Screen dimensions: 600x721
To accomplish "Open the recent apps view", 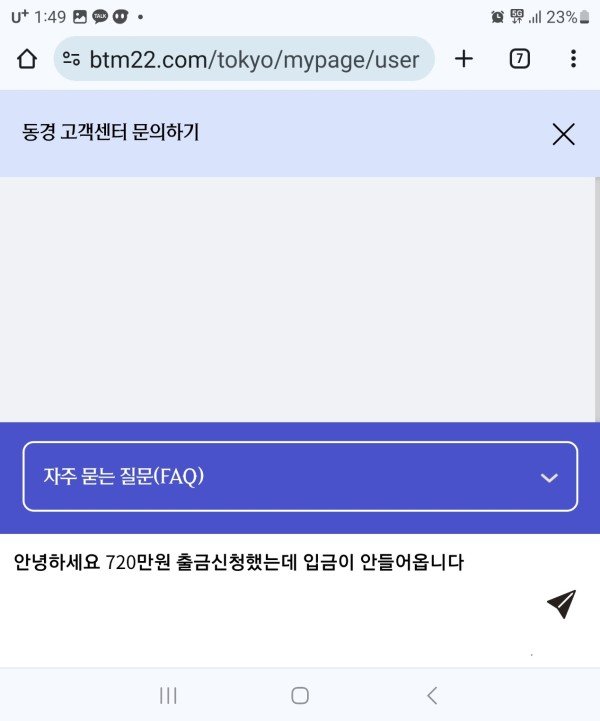I will [168, 695].
